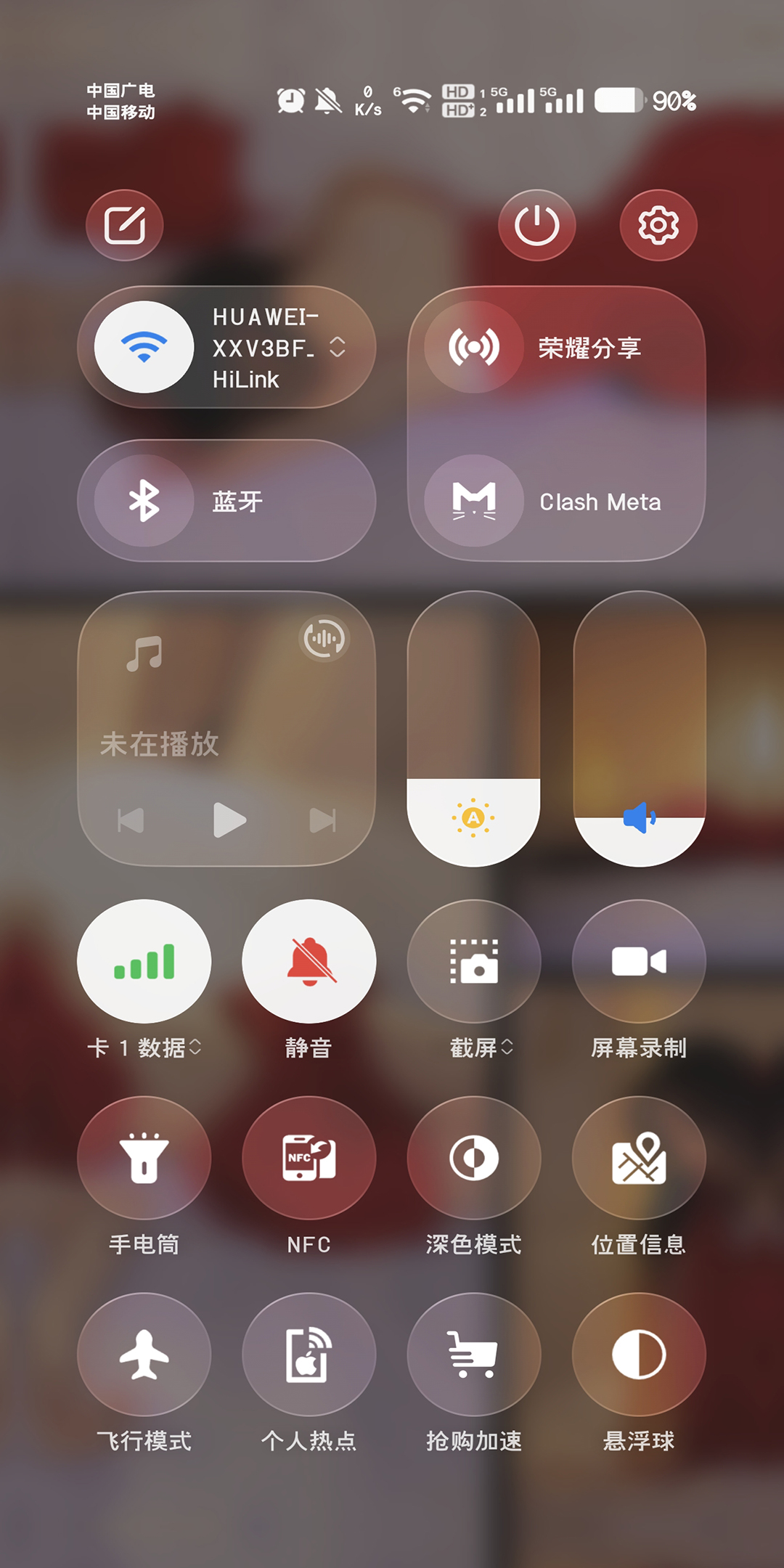
Task: Tap the power button icon
Action: [537, 225]
